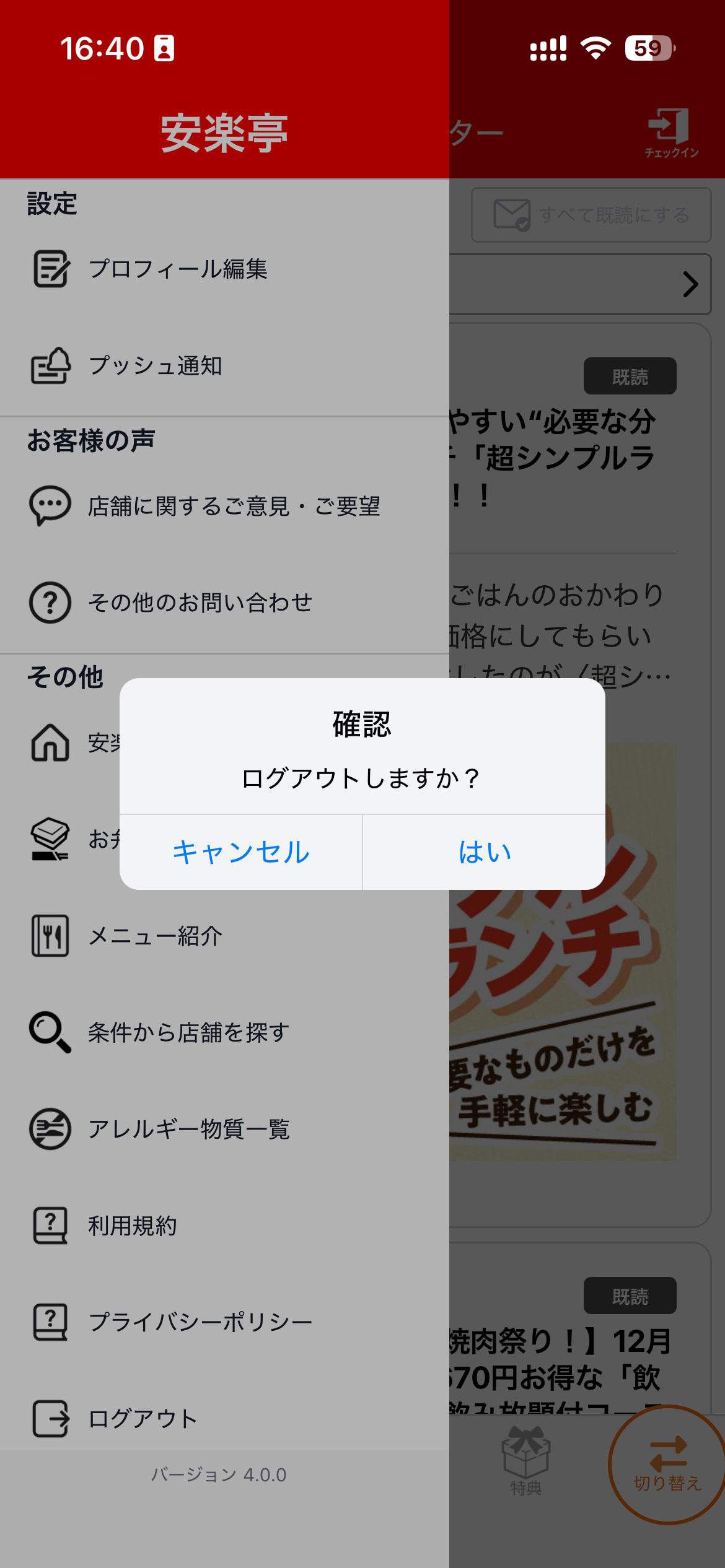This screenshot has width=725, height=1568.
Task: Tap the speech bubble icon for store feedback
Action: pos(50,506)
